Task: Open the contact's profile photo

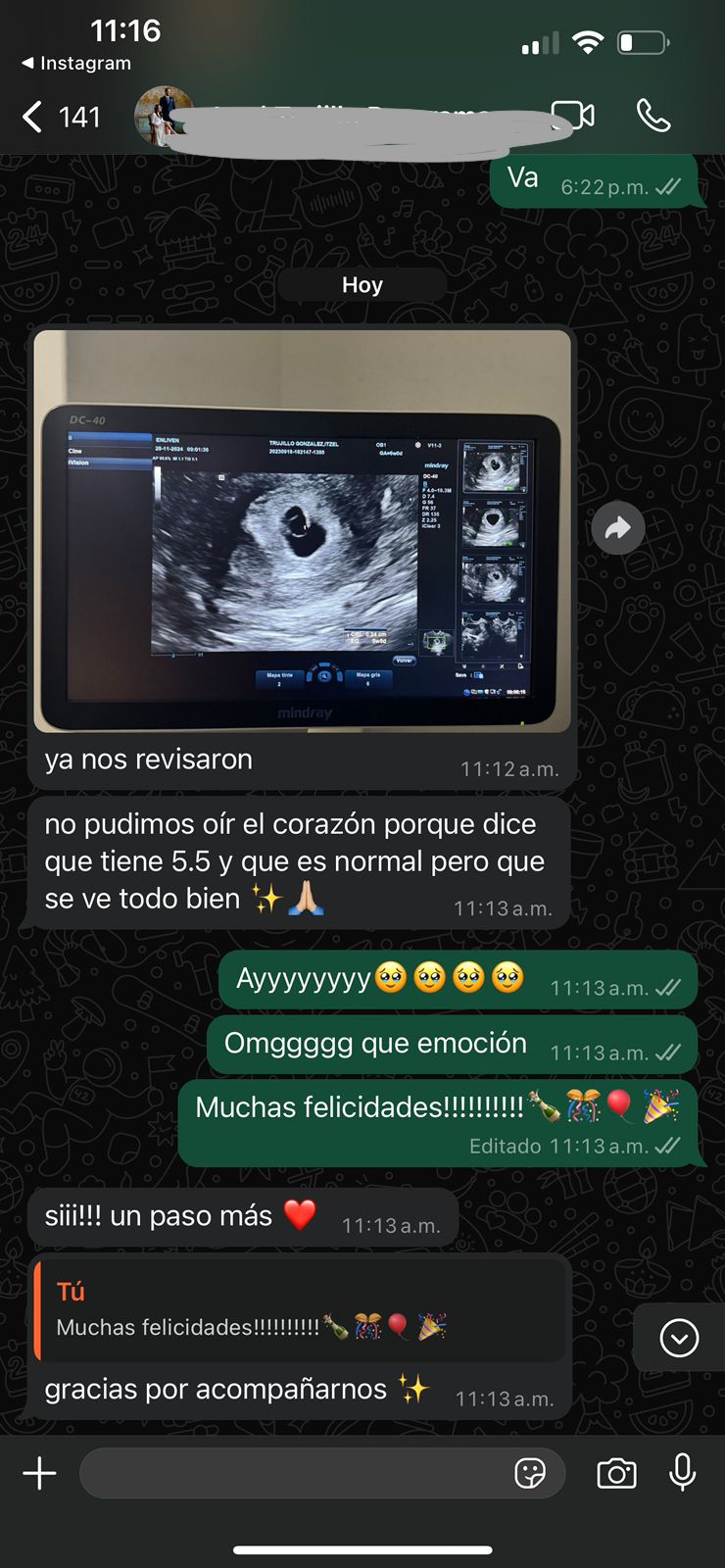Action: pos(162,116)
